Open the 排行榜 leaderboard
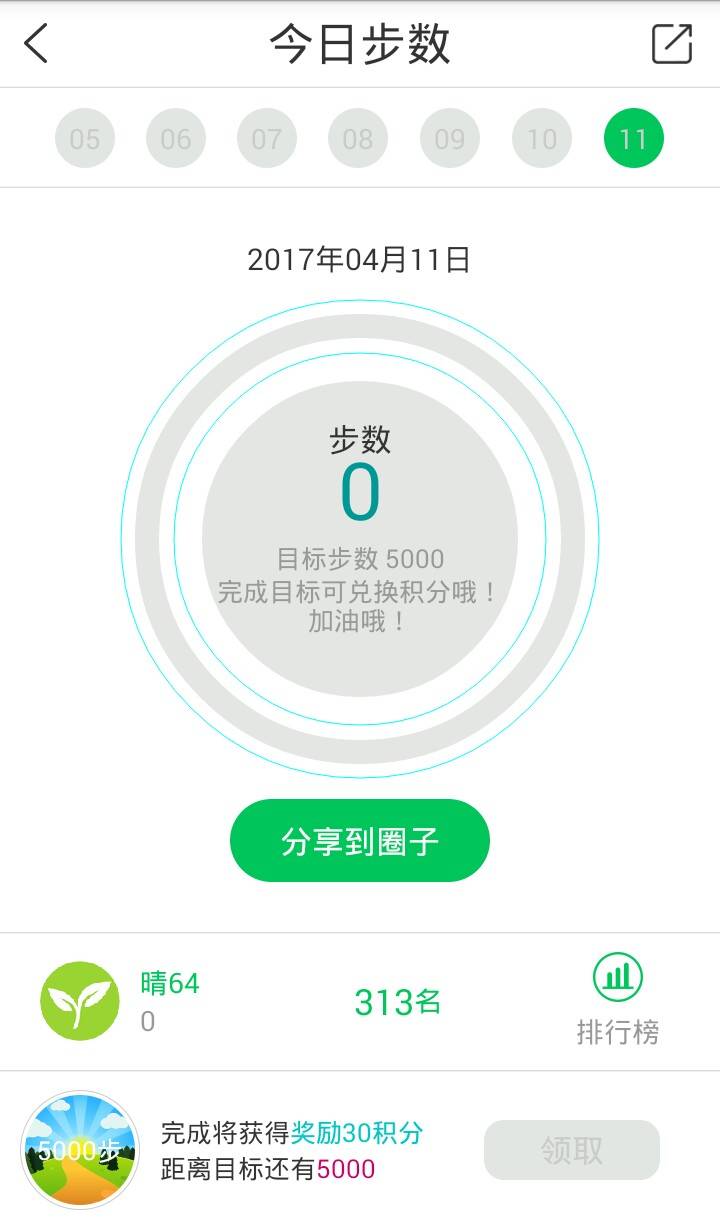The height and width of the screenshot is (1230, 720). 618,1000
